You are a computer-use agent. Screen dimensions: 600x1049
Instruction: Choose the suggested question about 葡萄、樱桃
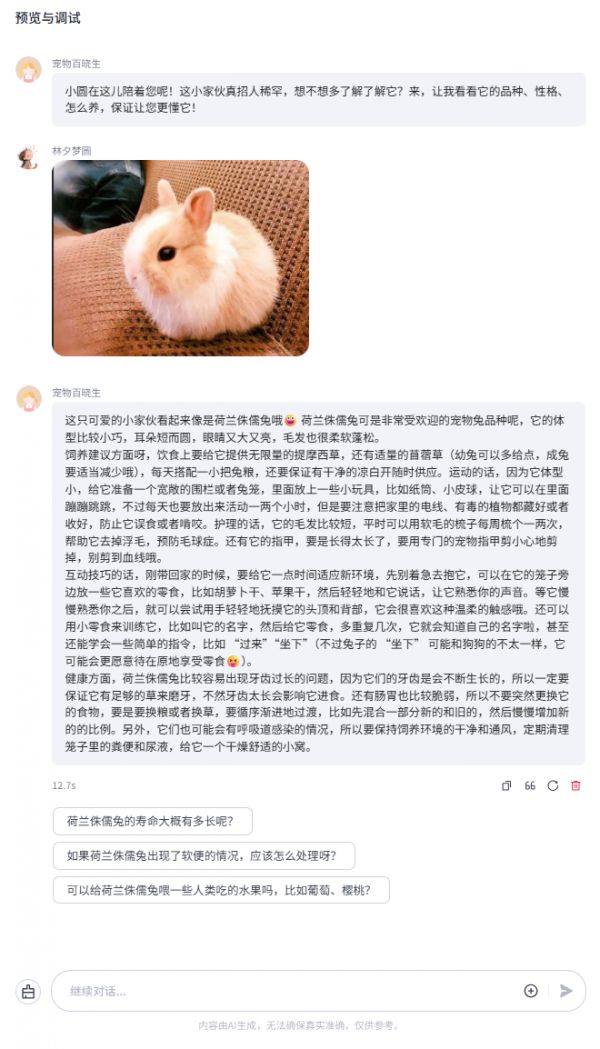[x=220, y=890]
